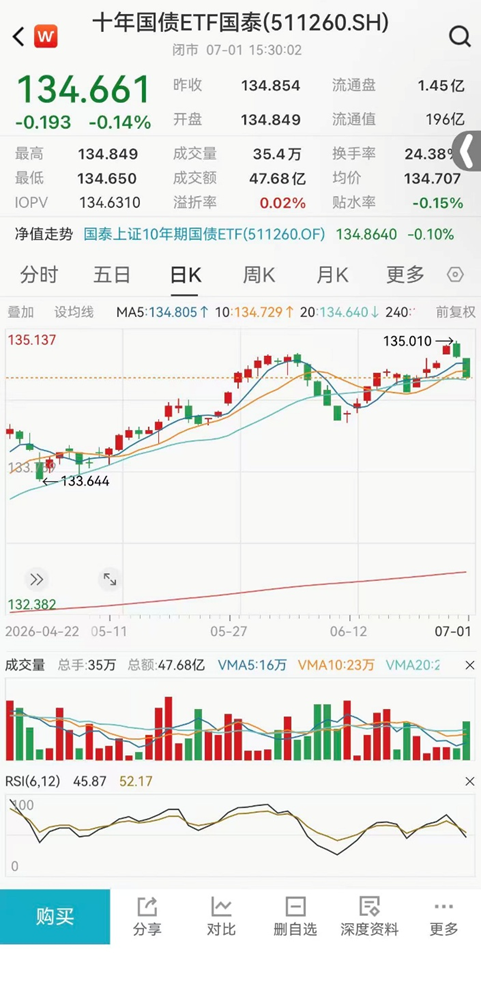The width and height of the screenshot is (481, 986).
Task: Go back using the top-left arrow
Action: [18, 36]
